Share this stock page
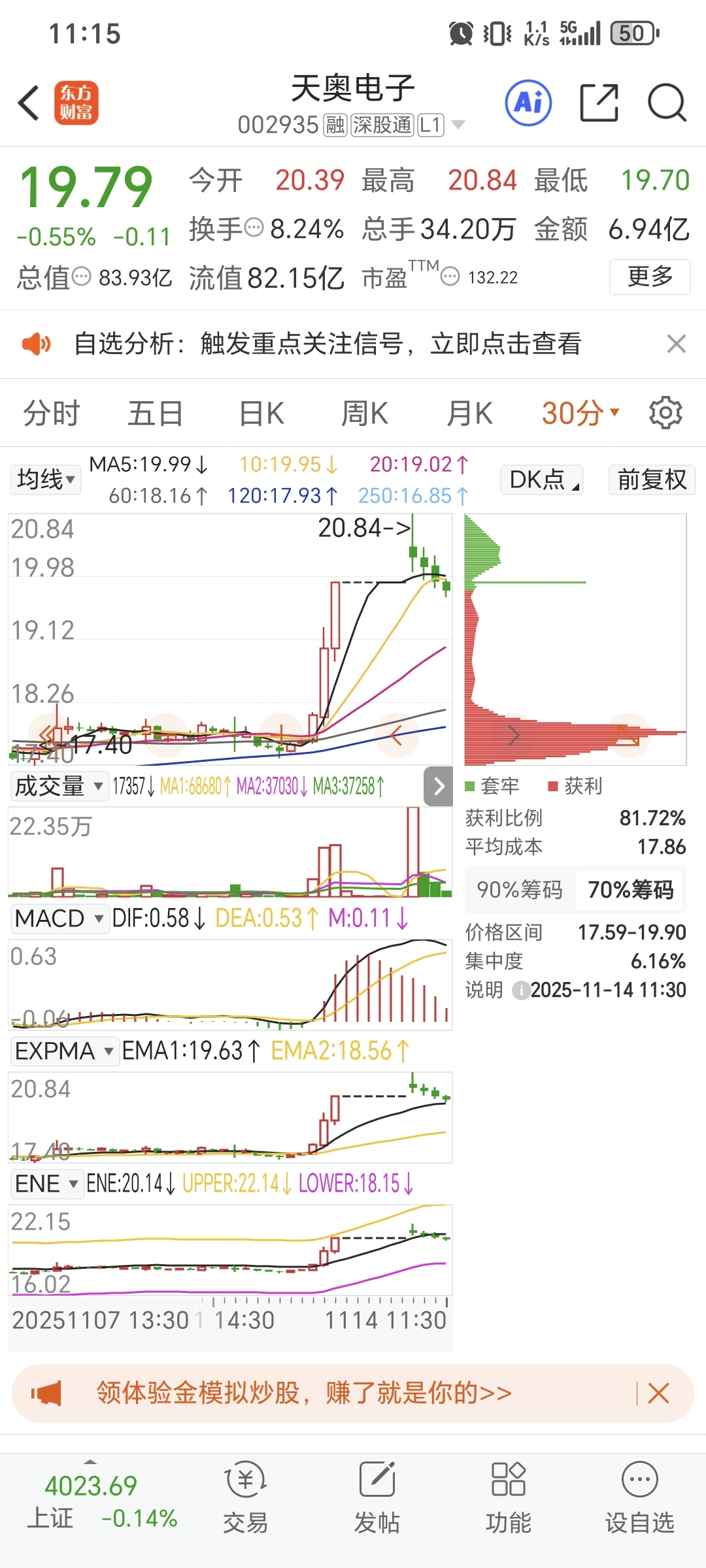Viewport: 706px width, 1568px height. 599,103
